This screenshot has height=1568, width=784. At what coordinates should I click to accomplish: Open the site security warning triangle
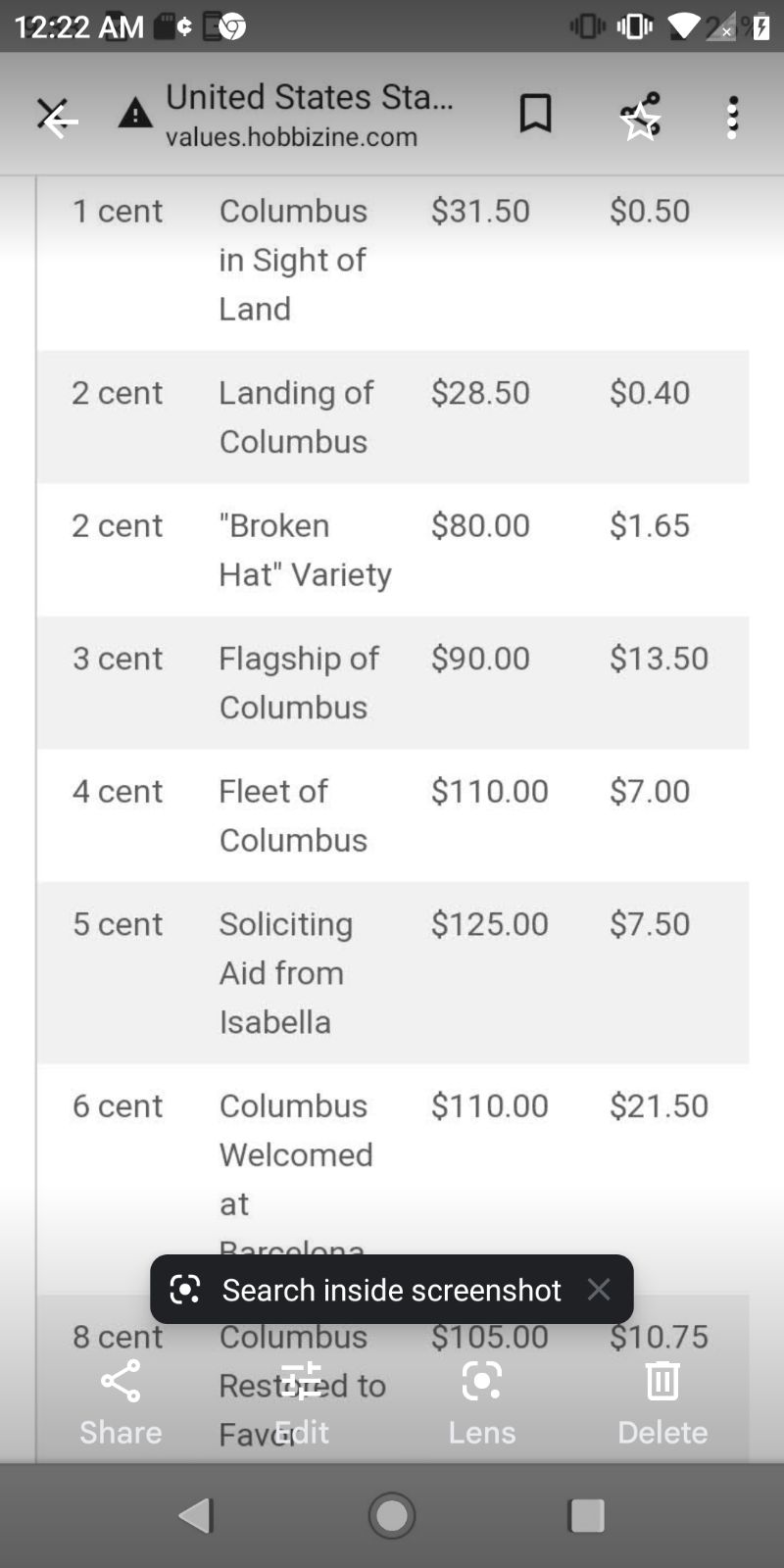(x=135, y=115)
